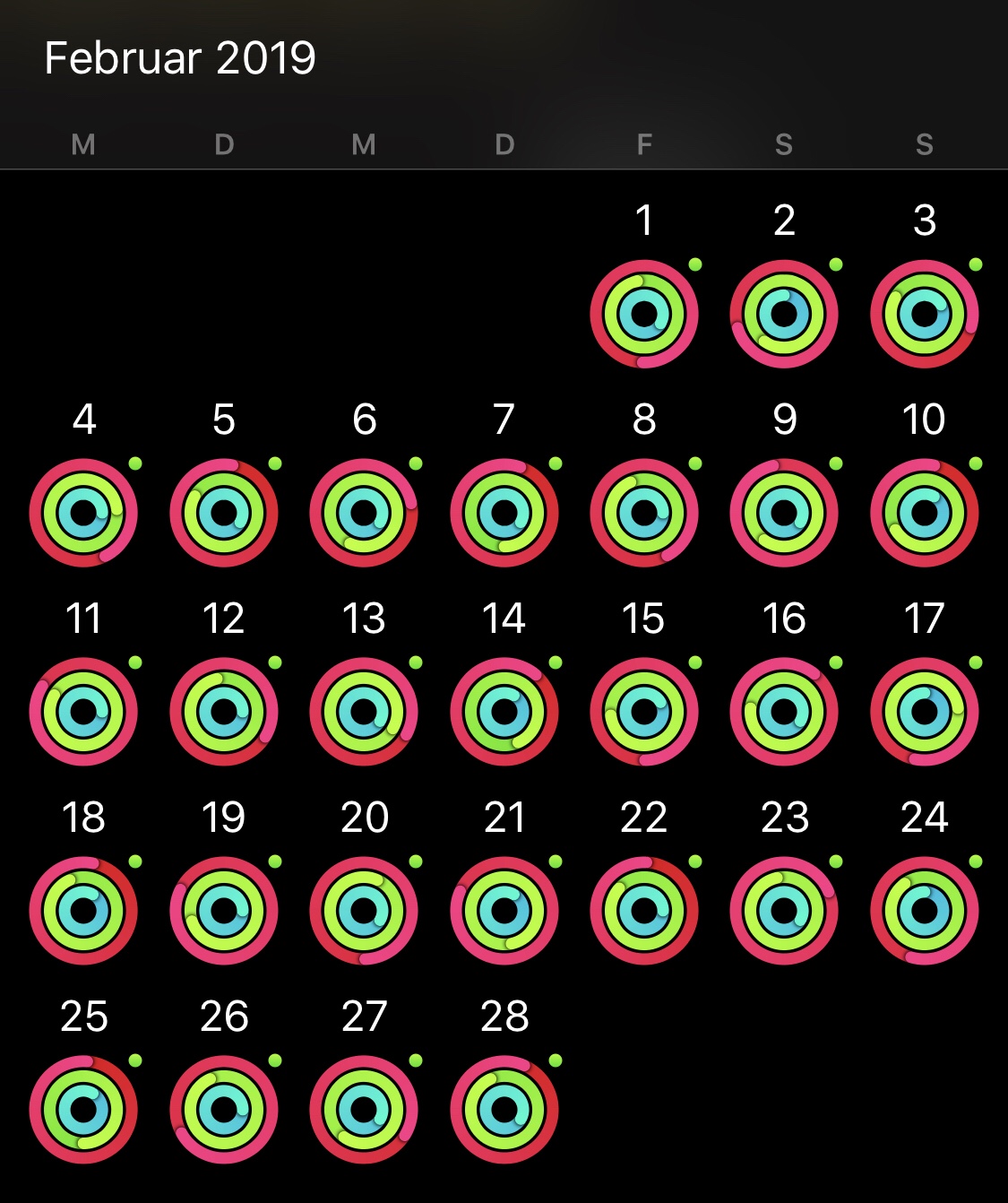Open day 26 activity rings
Screen dimensions: 1008x1203
point(224,1110)
